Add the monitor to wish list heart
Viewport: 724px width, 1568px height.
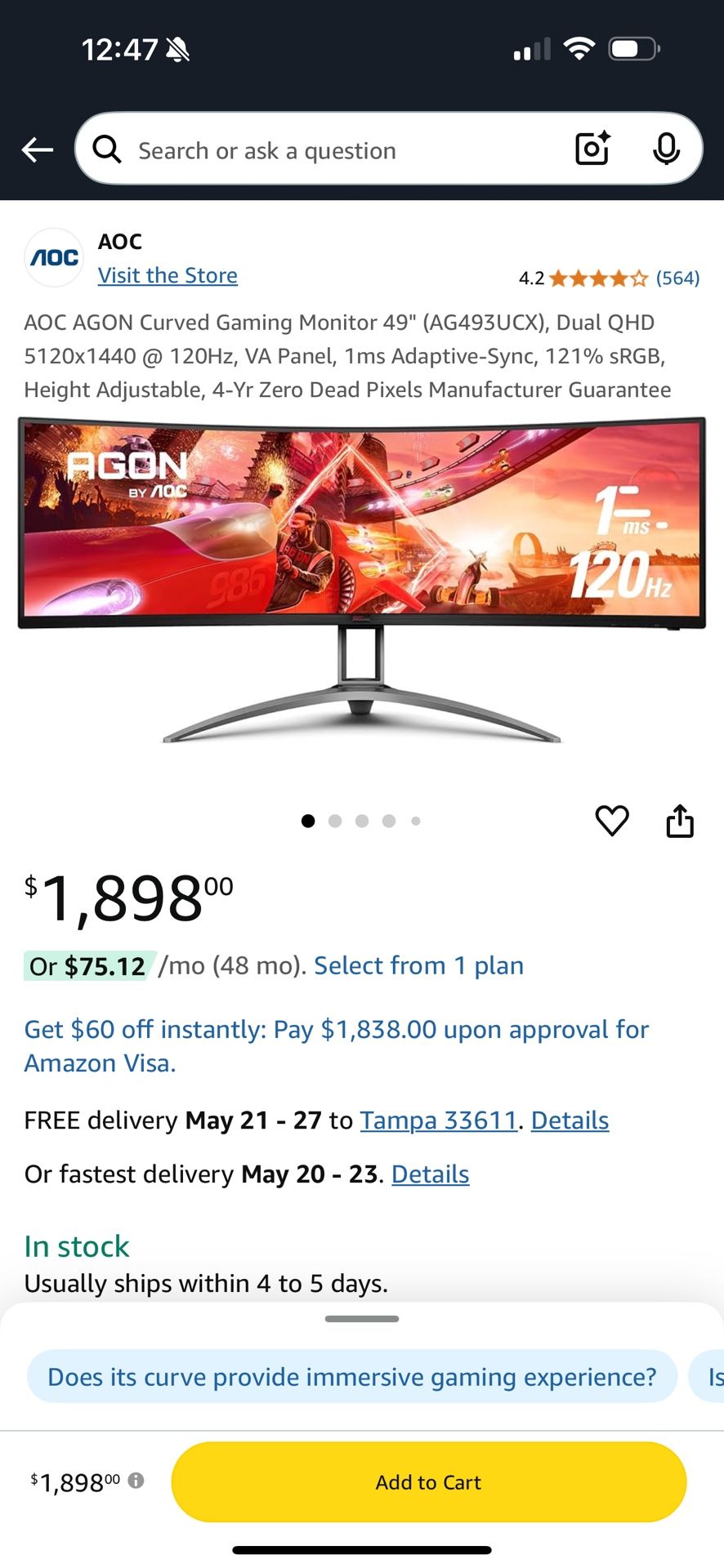pyautogui.click(x=611, y=820)
